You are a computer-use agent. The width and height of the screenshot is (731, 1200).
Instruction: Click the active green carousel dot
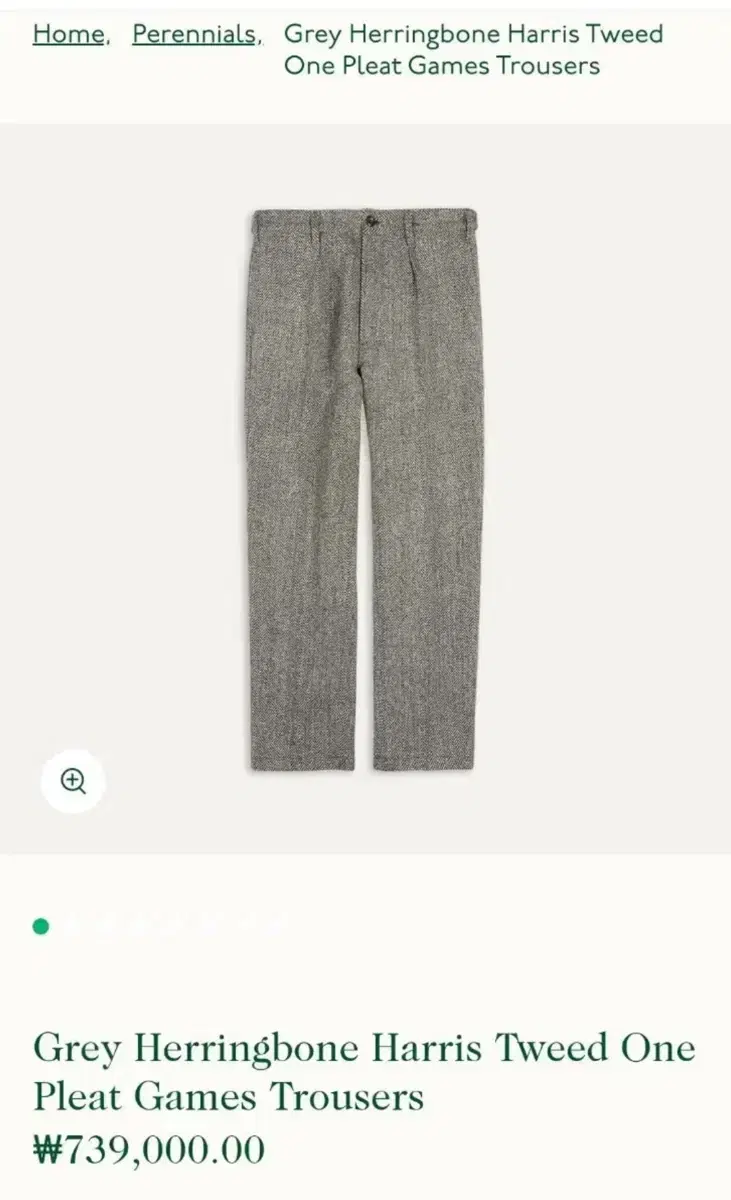point(38,926)
